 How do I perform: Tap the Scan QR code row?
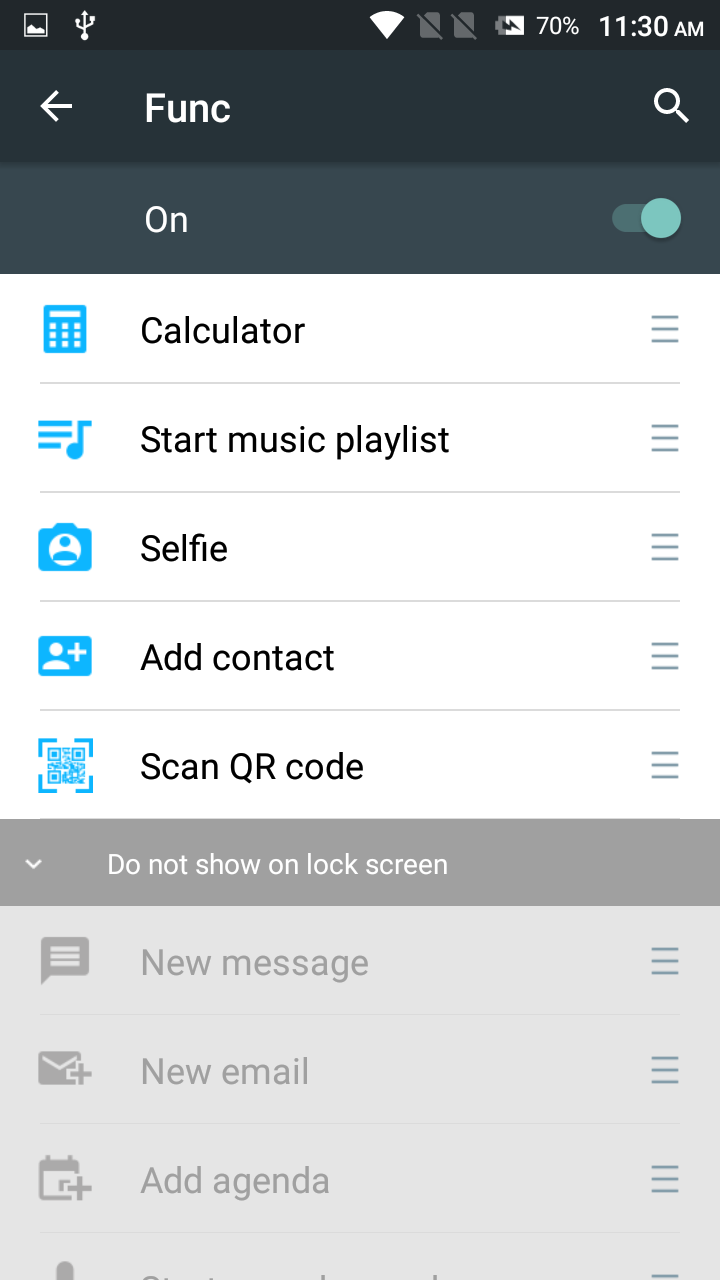click(x=360, y=765)
